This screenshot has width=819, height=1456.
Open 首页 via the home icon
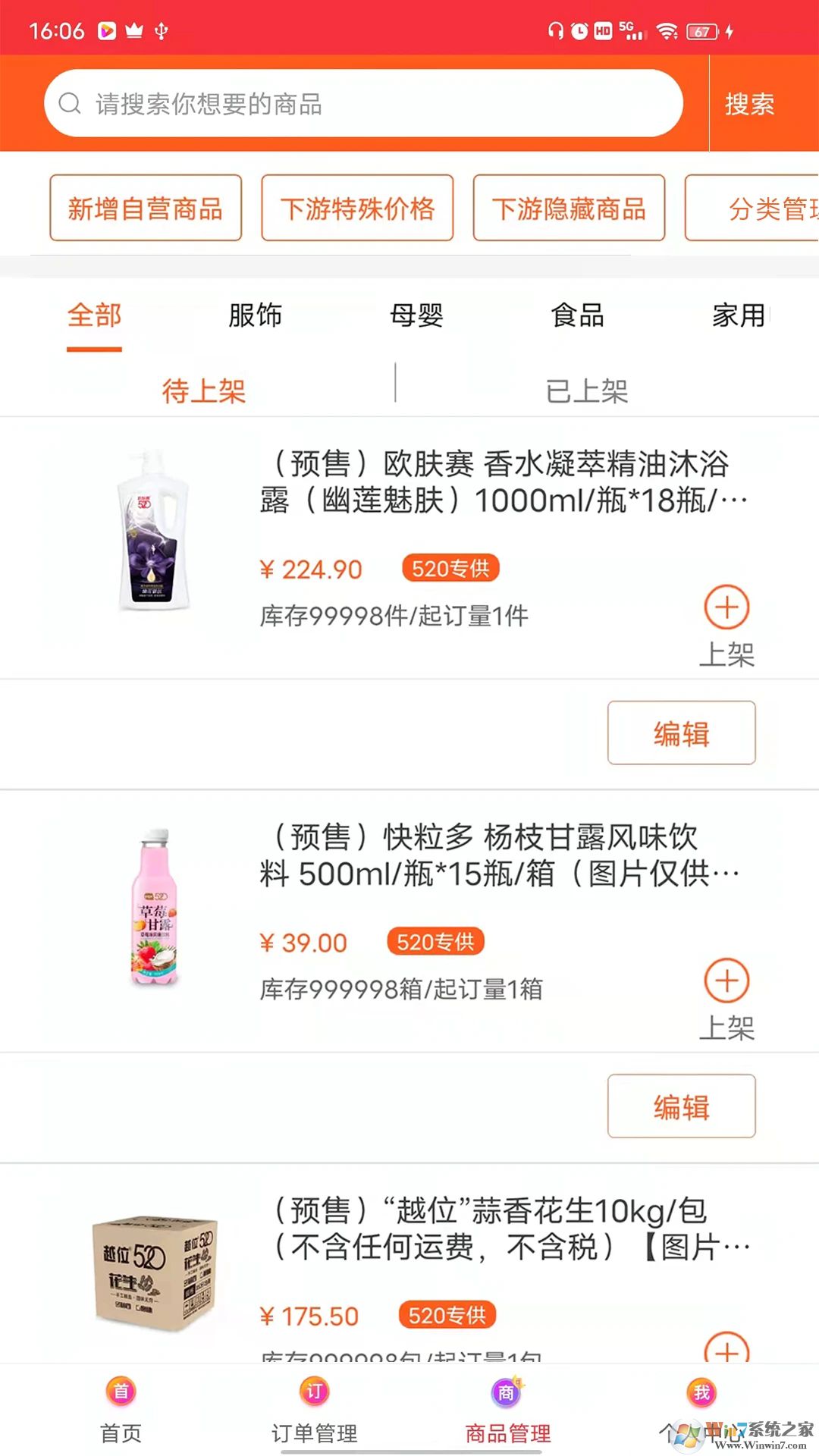click(x=121, y=1392)
